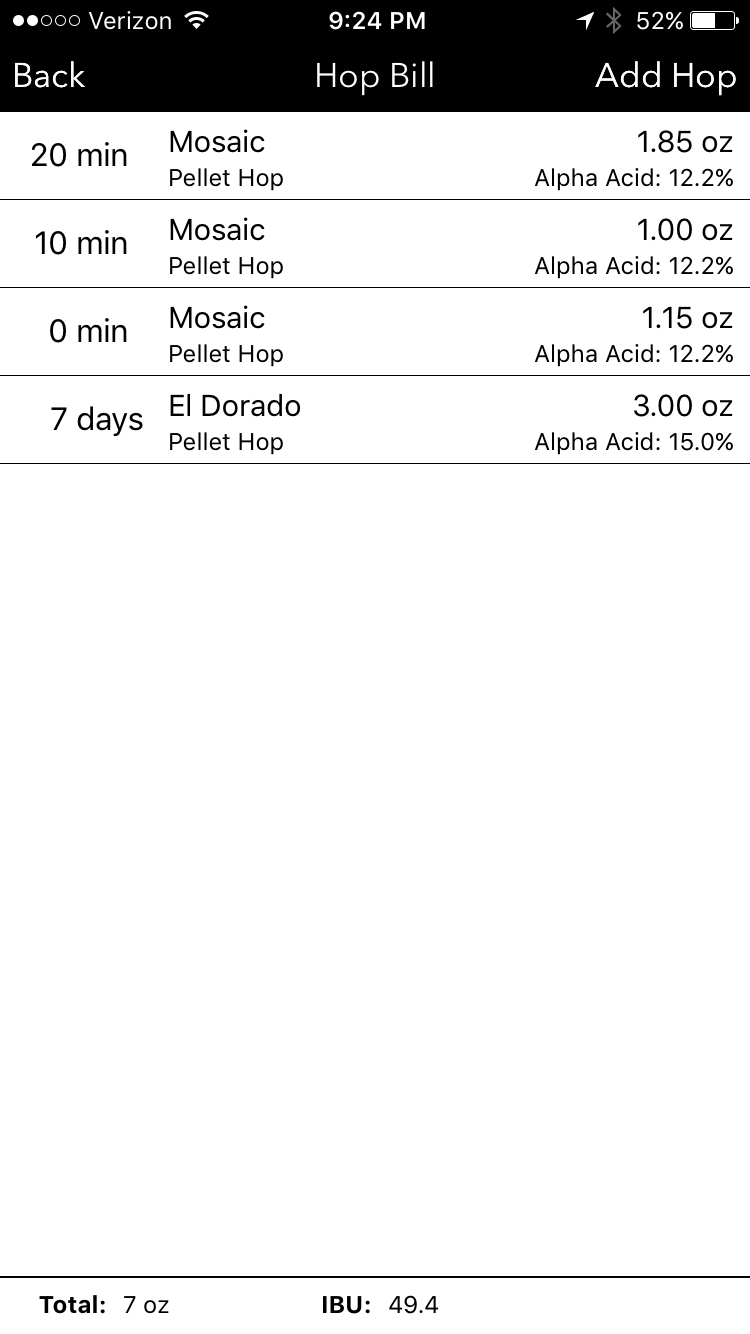
Task: Tap Add Hop to add a hop
Action: tap(666, 76)
